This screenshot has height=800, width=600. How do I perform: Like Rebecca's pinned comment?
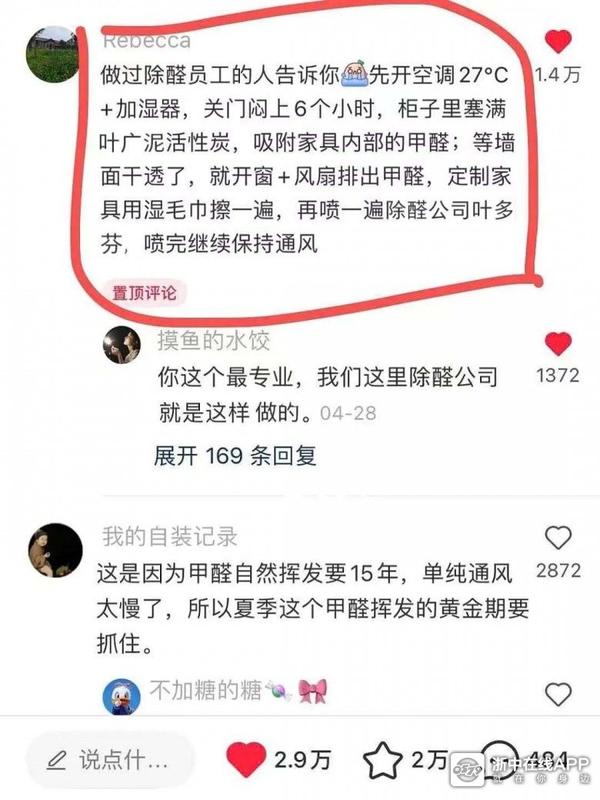[558, 42]
